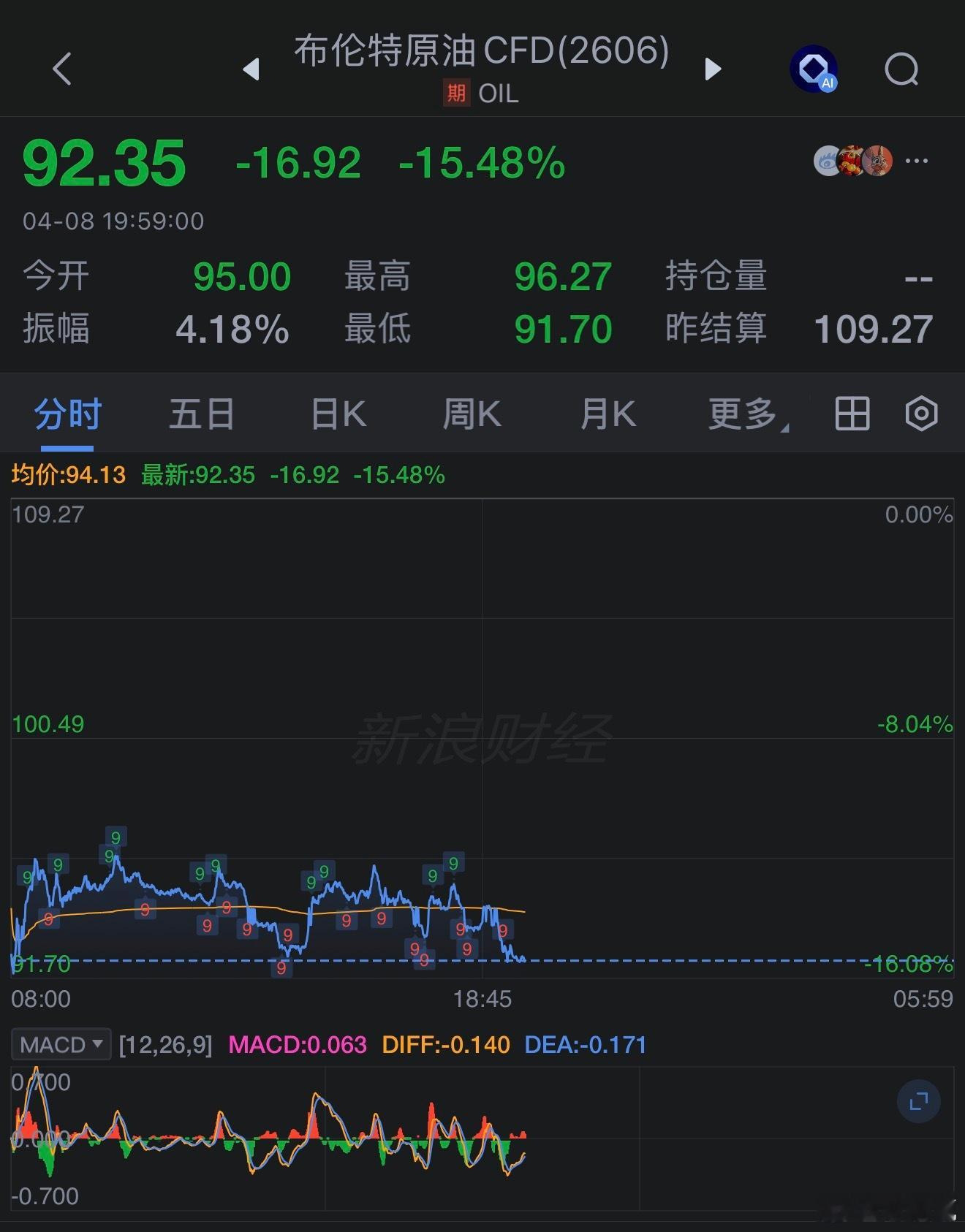Expand the 更多 chart type dropdown
The image size is (965, 1232).
click(x=744, y=413)
